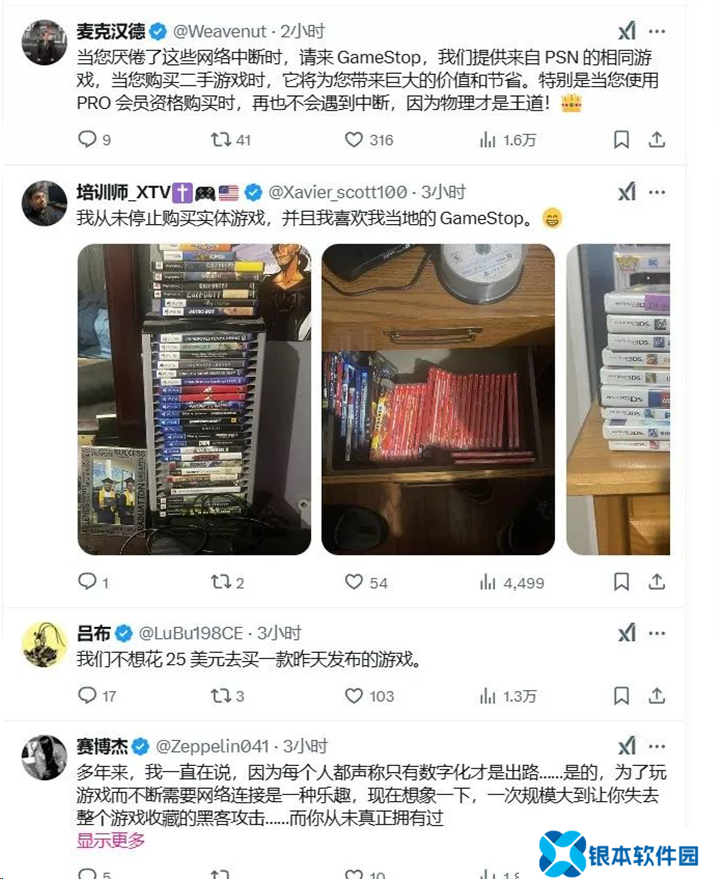Reply to 培训师_XTV's tweet
Viewport: 719px width, 879px height.
tap(87, 581)
